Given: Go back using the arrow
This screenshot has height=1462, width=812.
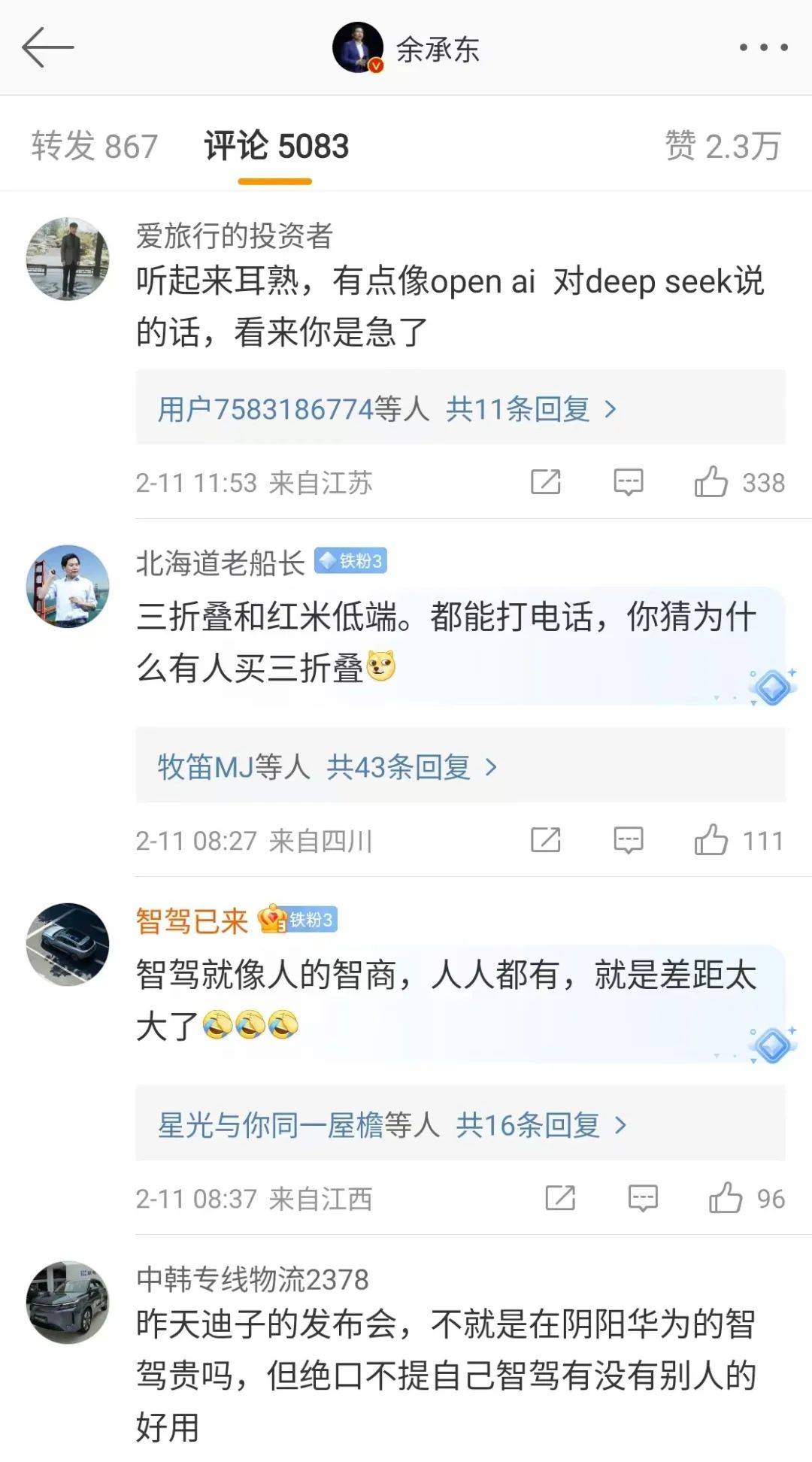Looking at the screenshot, I should (x=47, y=47).
